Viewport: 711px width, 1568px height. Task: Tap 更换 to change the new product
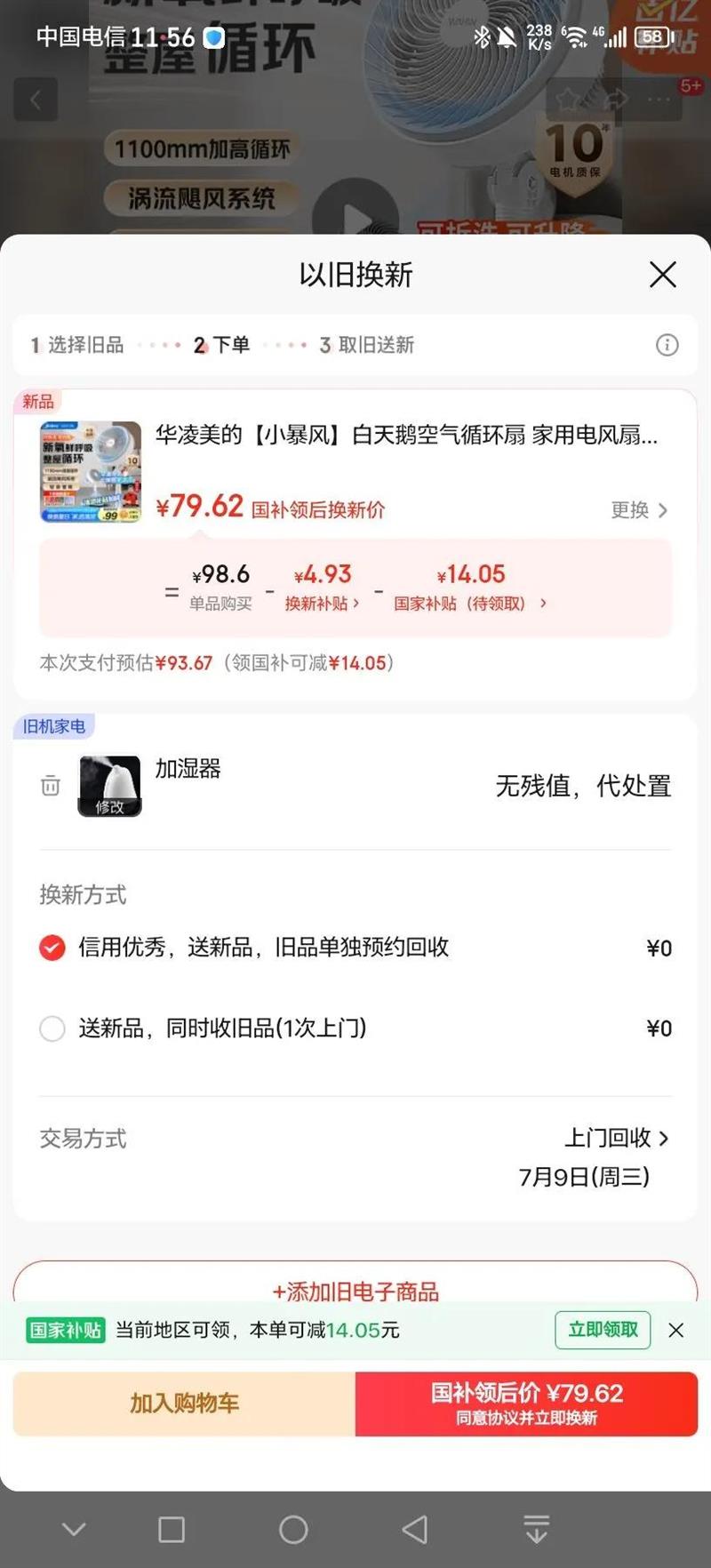tap(639, 509)
